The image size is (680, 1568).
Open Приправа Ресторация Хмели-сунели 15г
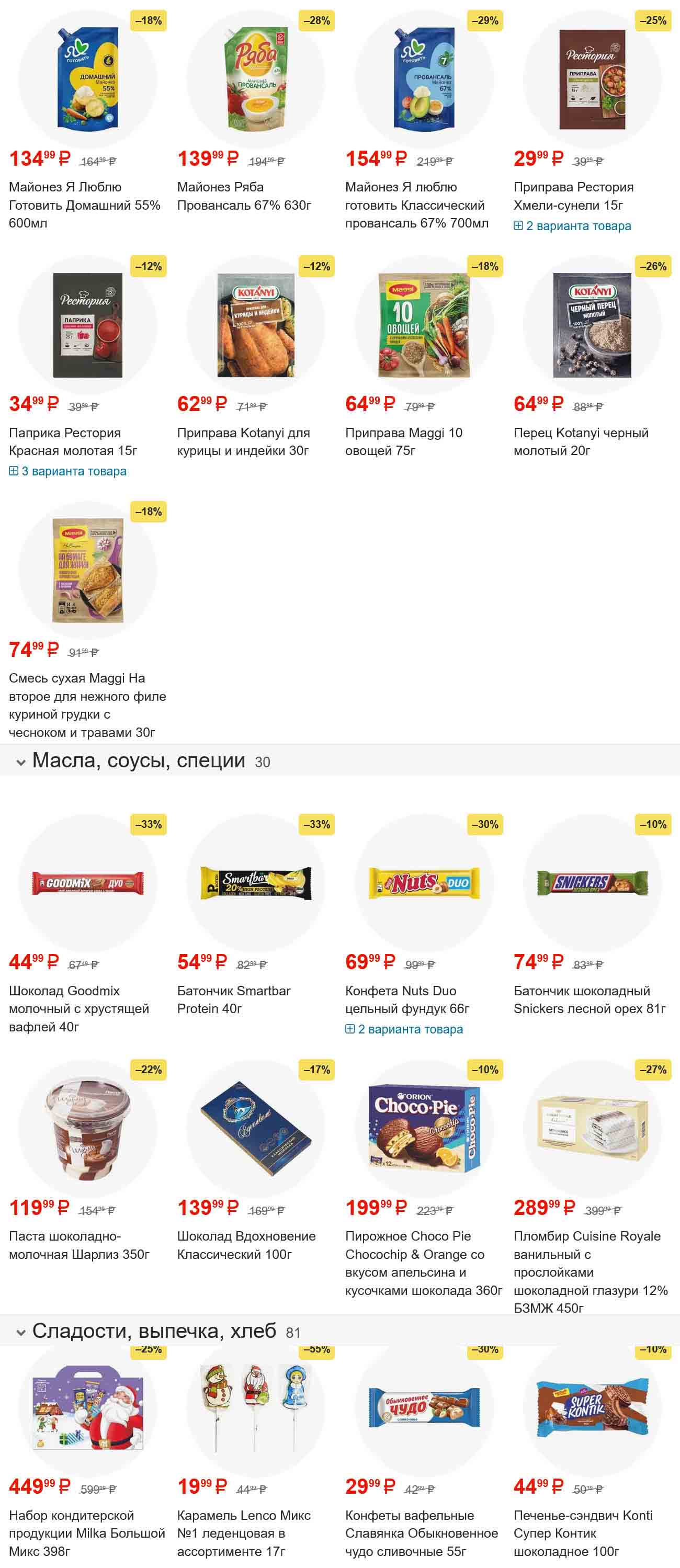573,196
